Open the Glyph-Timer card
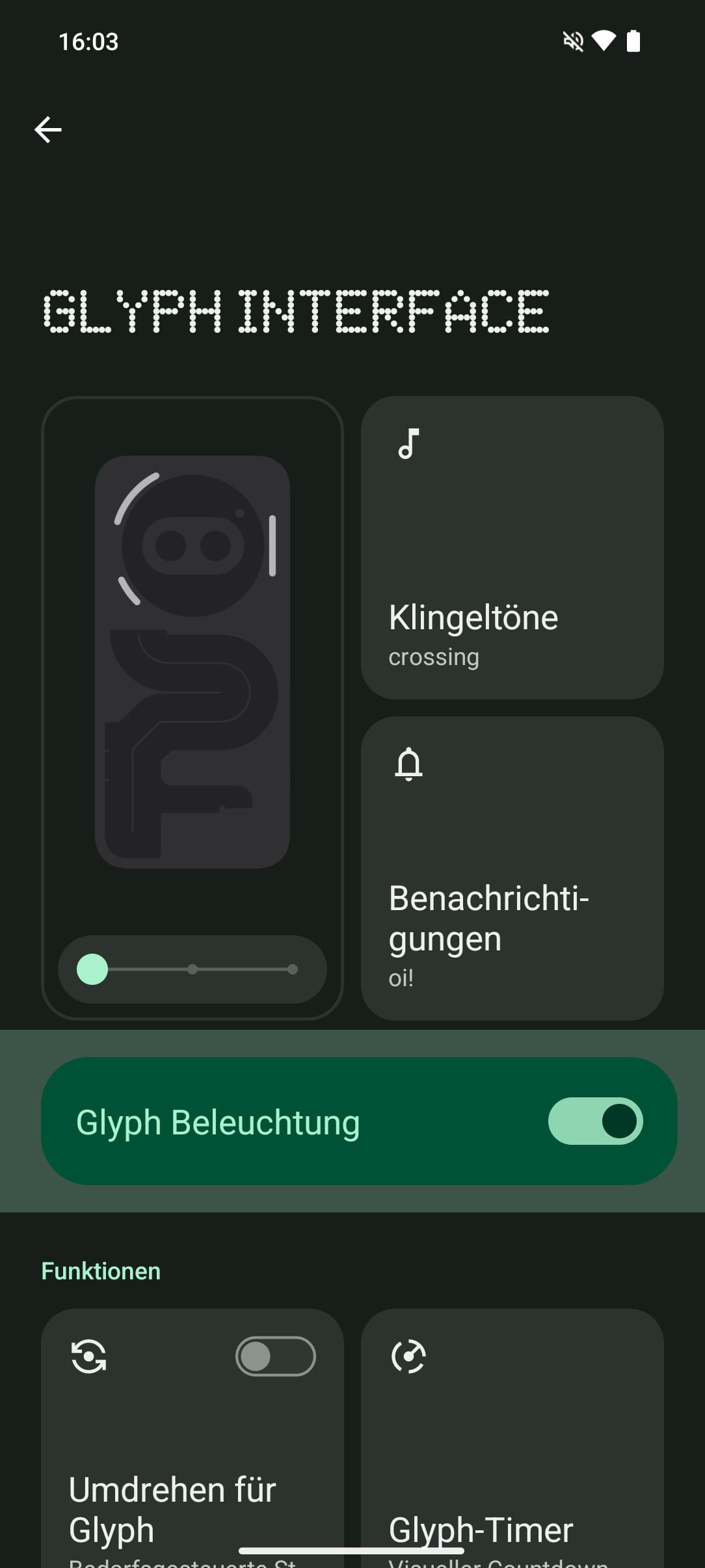This screenshot has height=1568, width=705. (512, 1438)
